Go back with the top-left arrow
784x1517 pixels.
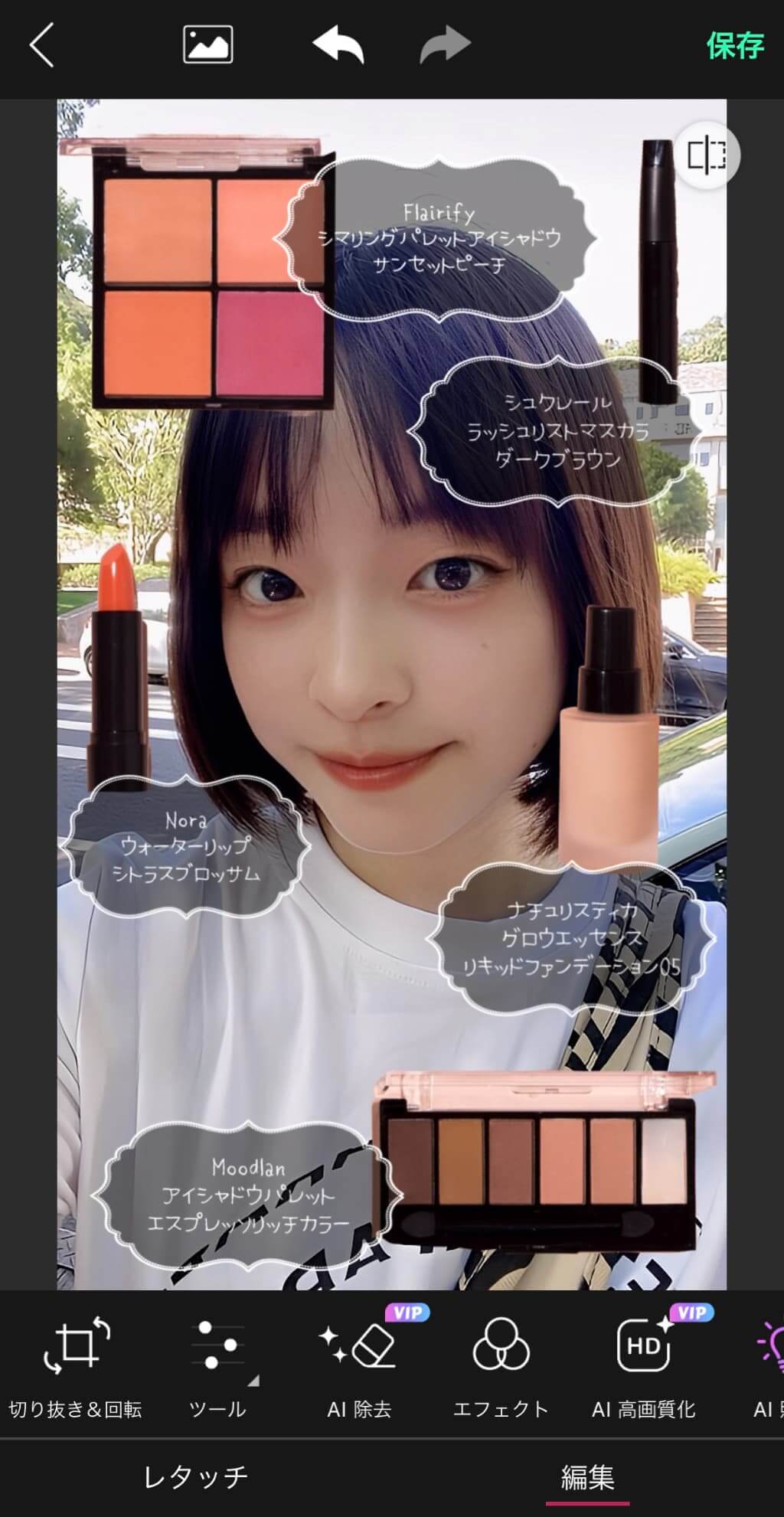click(42, 45)
